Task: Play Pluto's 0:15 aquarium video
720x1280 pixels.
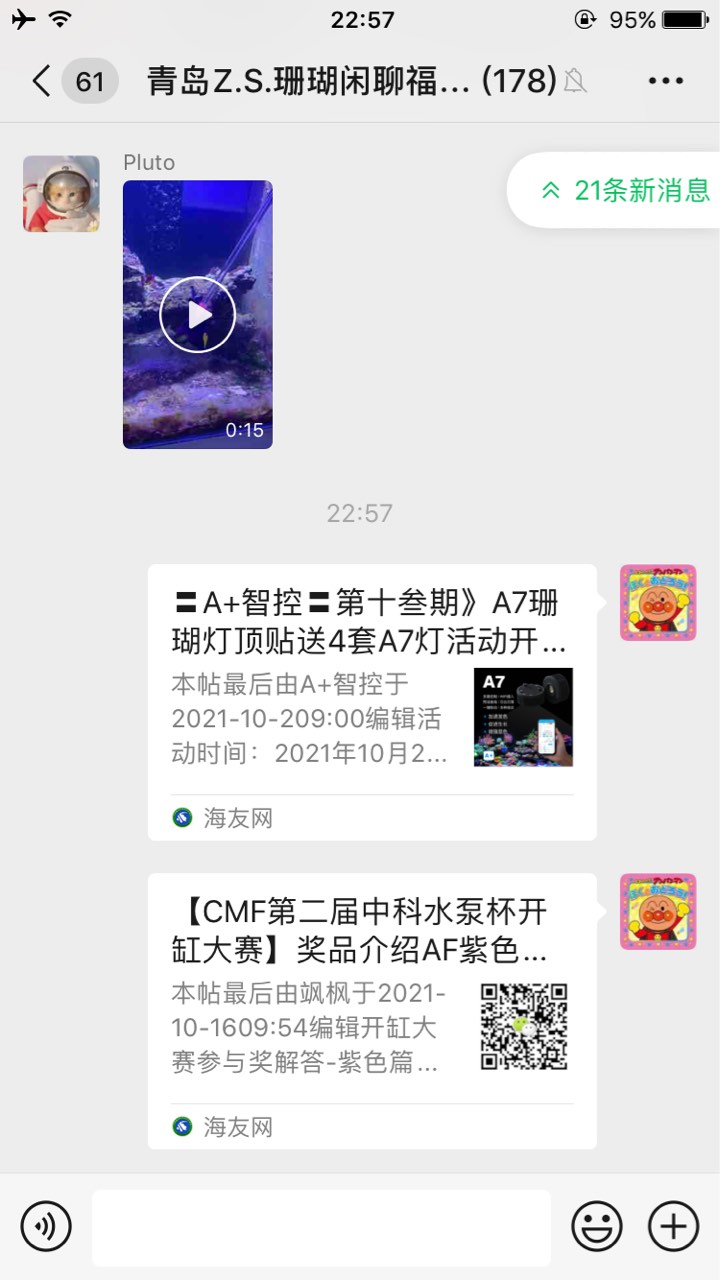Action: click(x=198, y=315)
